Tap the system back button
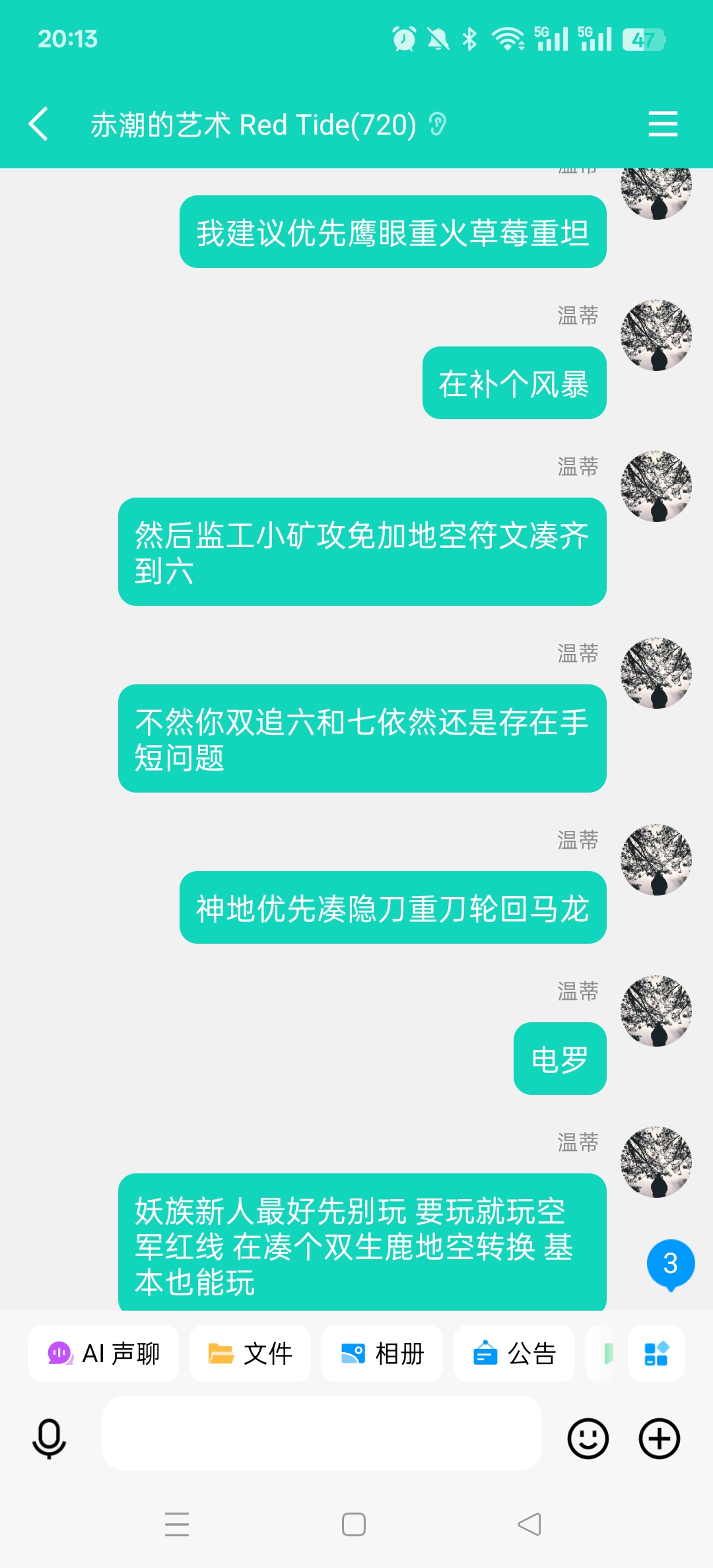Image resolution: width=713 pixels, height=1568 pixels. tap(529, 1524)
